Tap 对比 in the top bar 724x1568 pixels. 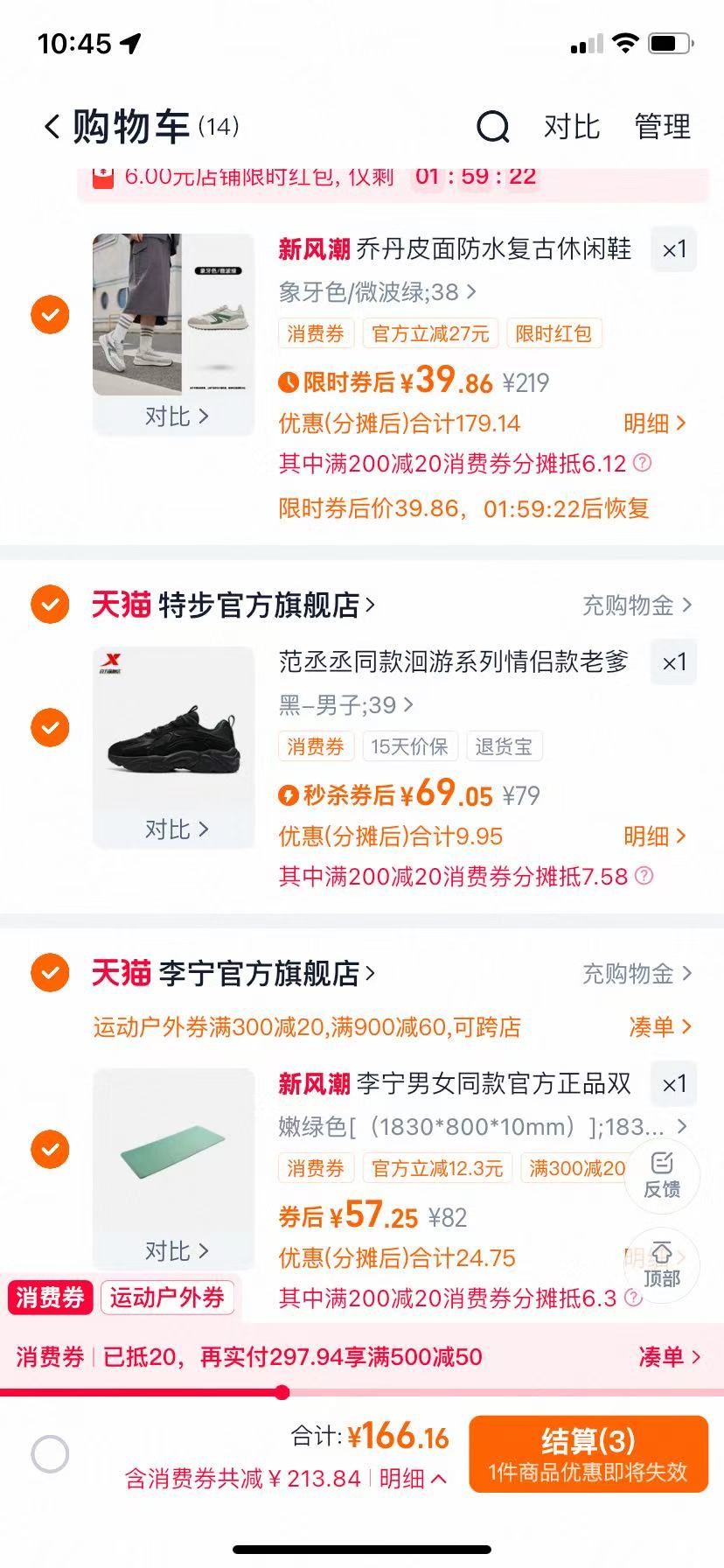click(x=571, y=127)
